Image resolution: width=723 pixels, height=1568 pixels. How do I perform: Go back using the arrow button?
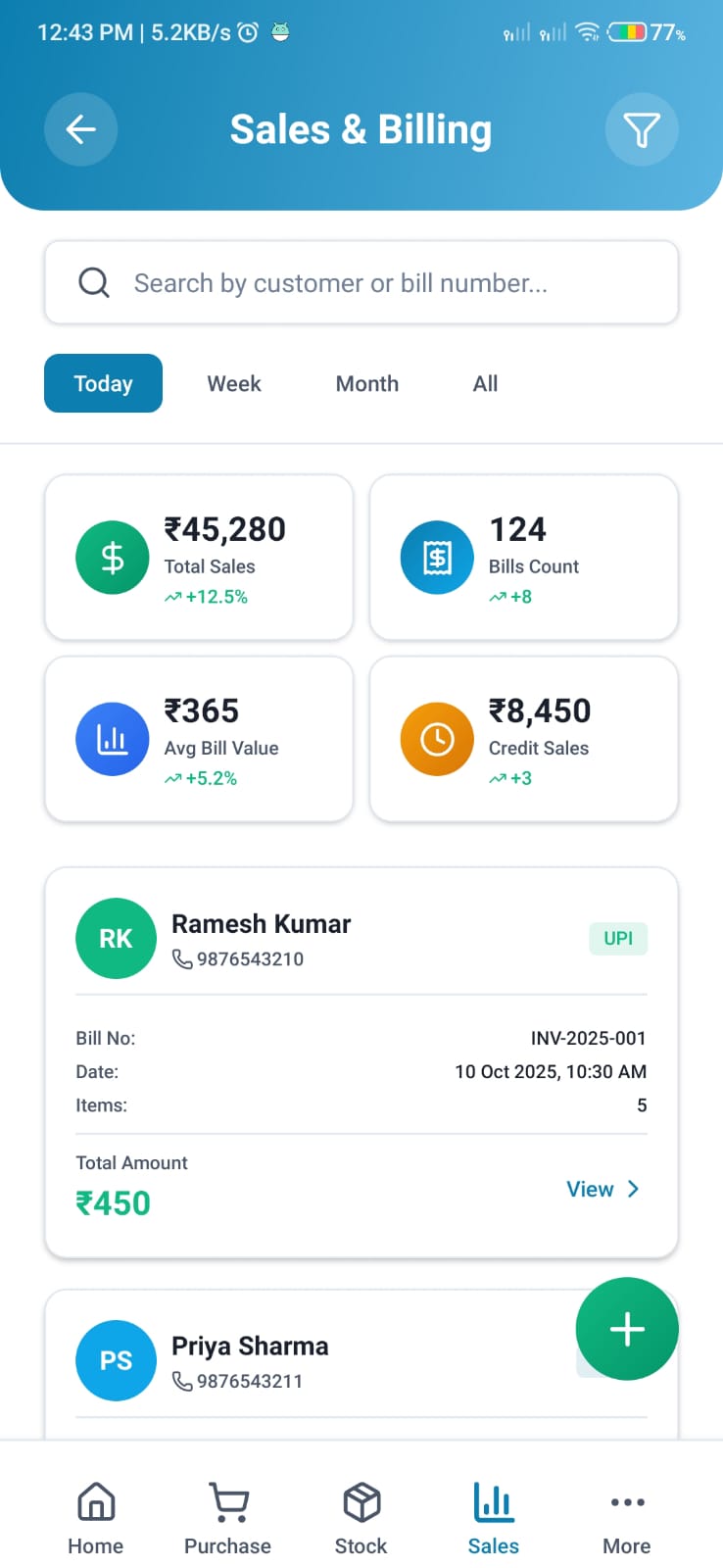coord(80,129)
